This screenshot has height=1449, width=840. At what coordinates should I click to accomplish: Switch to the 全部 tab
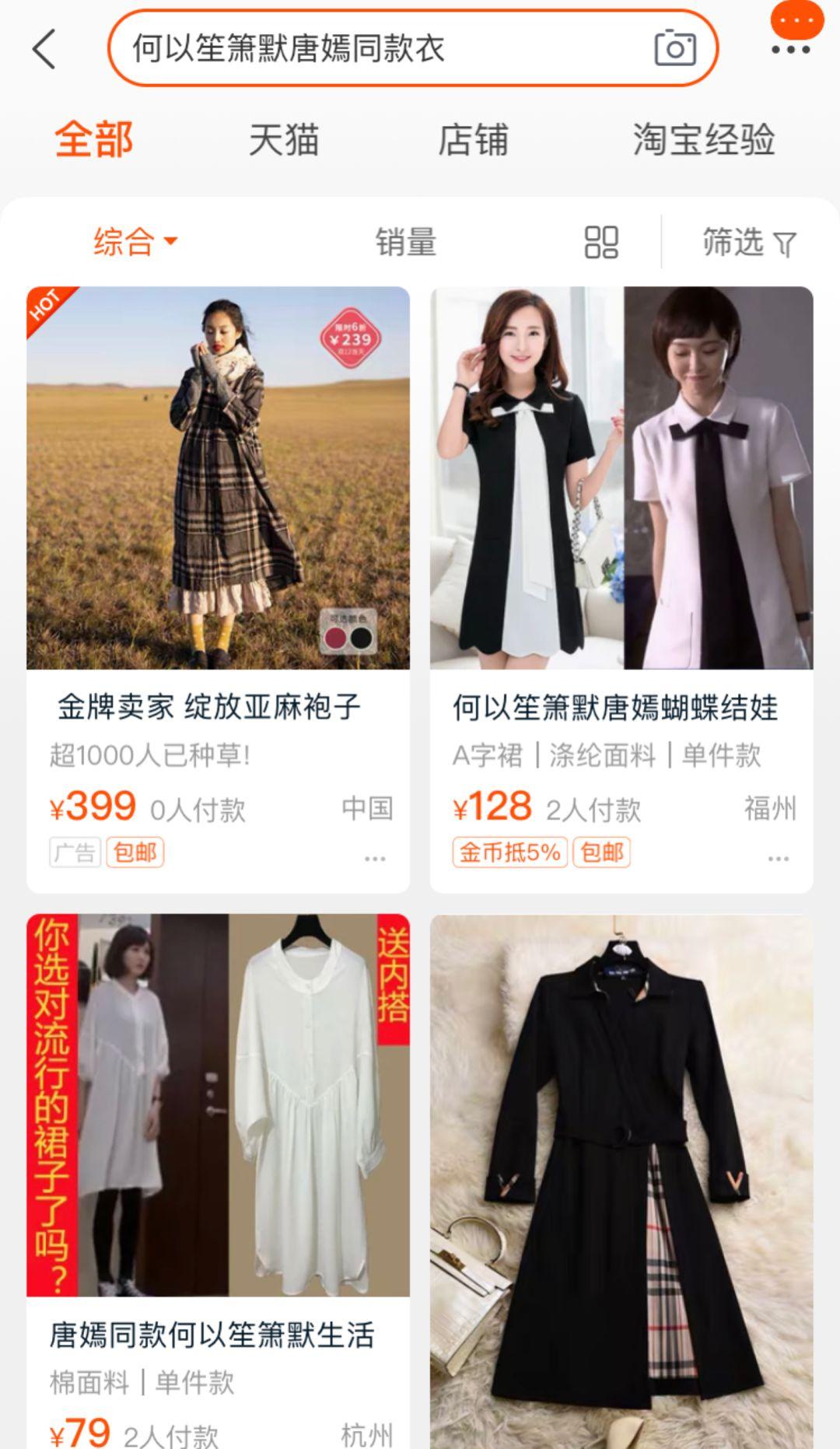(x=94, y=140)
